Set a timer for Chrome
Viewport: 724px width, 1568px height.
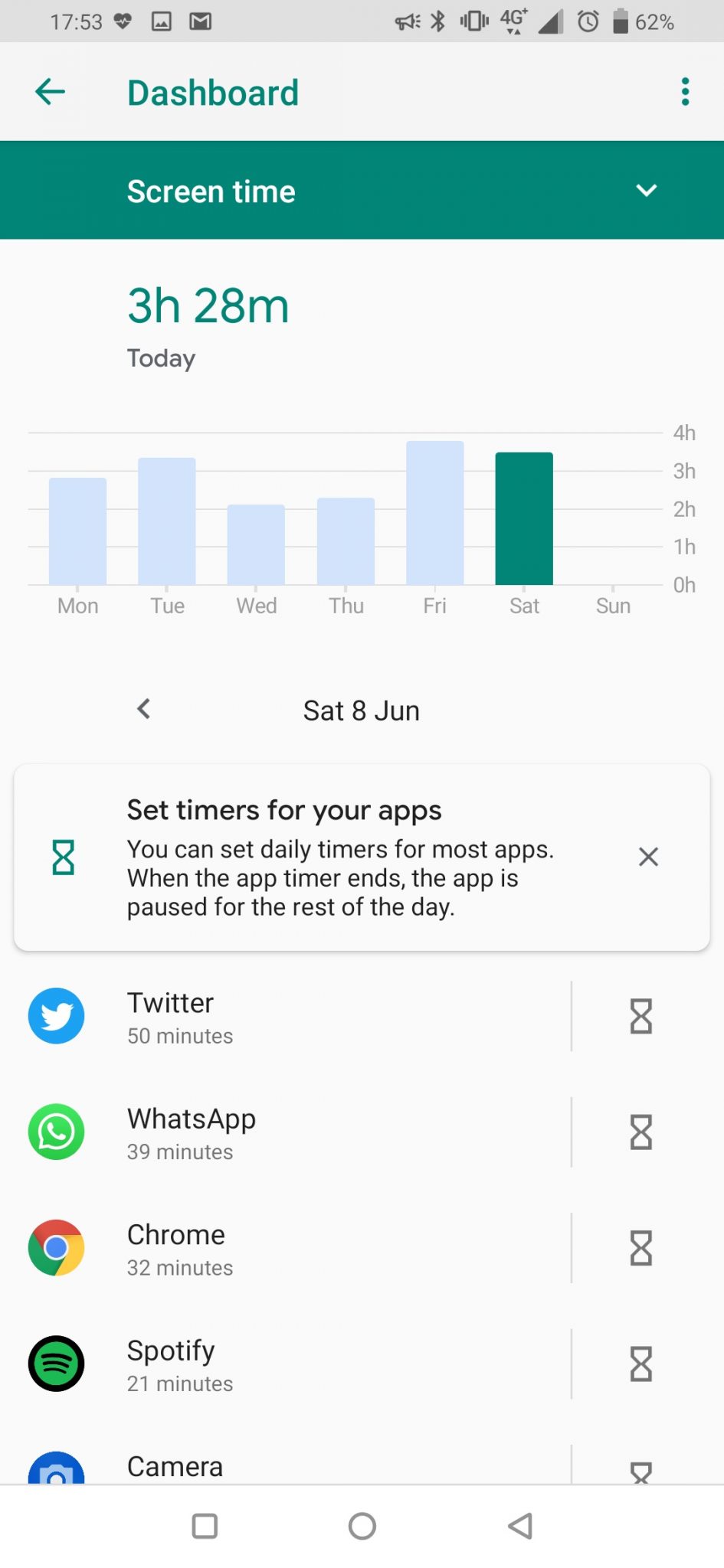(641, 1249)
